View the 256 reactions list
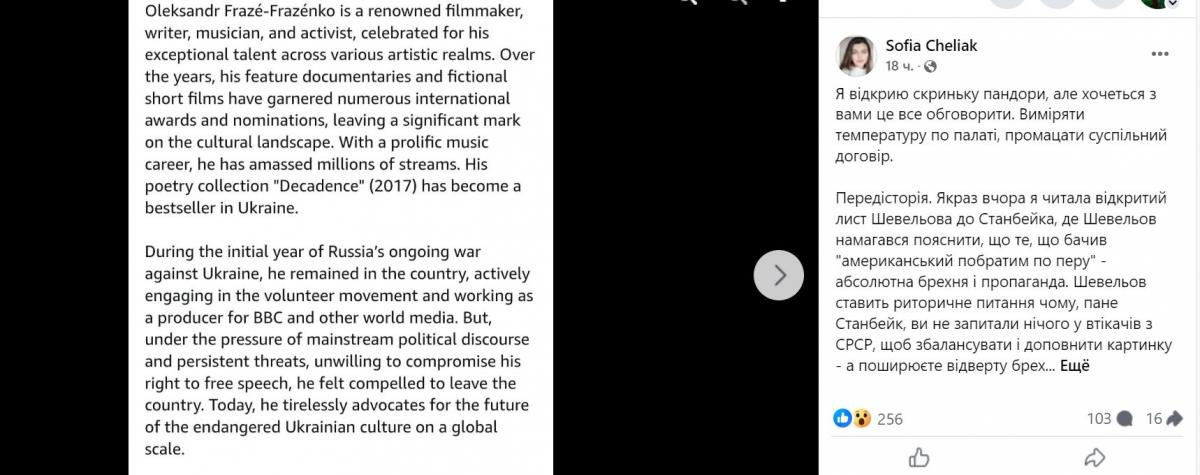This screenshot has height=475, width=1200. pyautogui.click(x=889, y=419)
